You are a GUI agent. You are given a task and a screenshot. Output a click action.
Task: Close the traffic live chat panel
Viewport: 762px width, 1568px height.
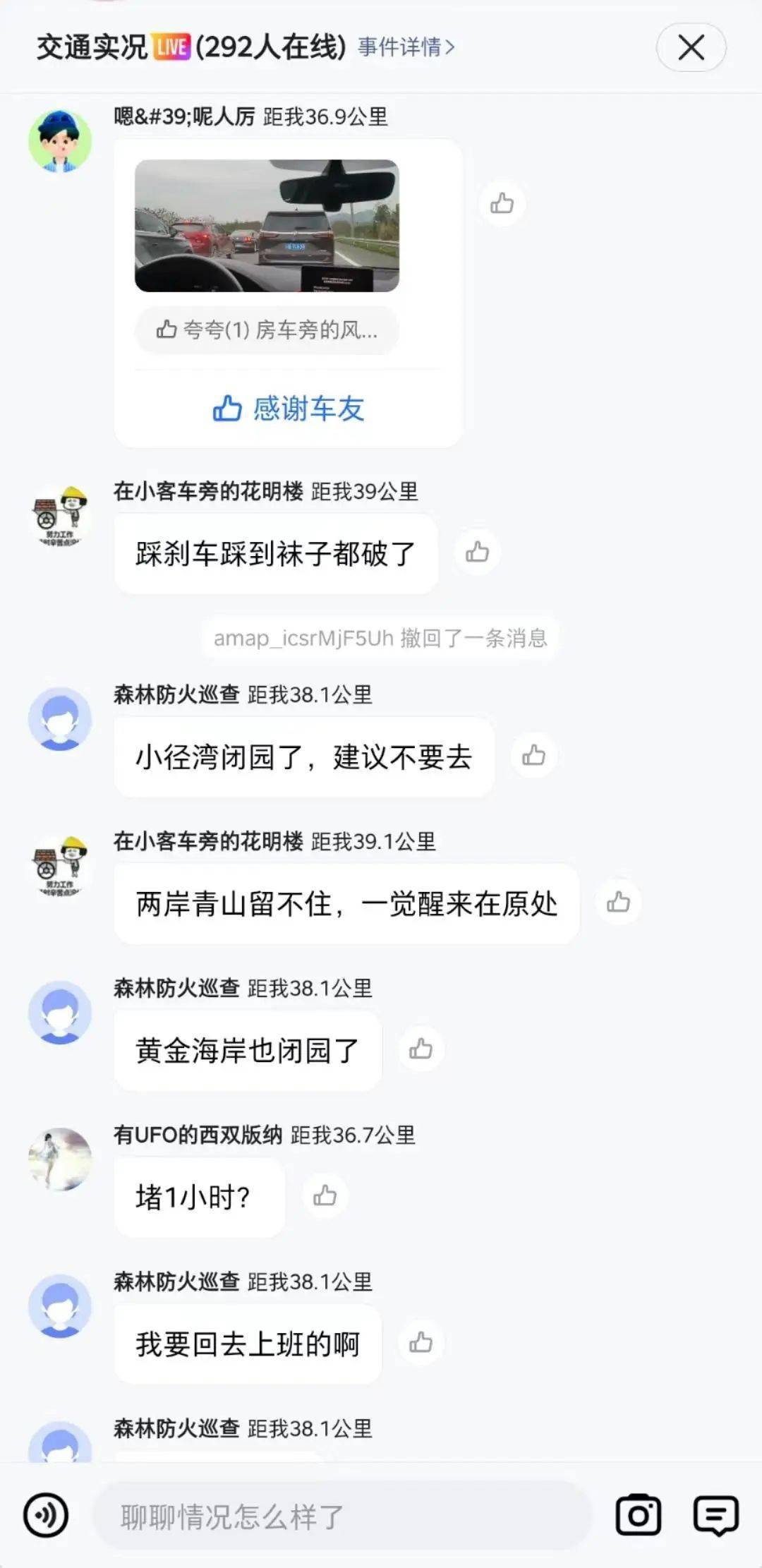point(690,48)
